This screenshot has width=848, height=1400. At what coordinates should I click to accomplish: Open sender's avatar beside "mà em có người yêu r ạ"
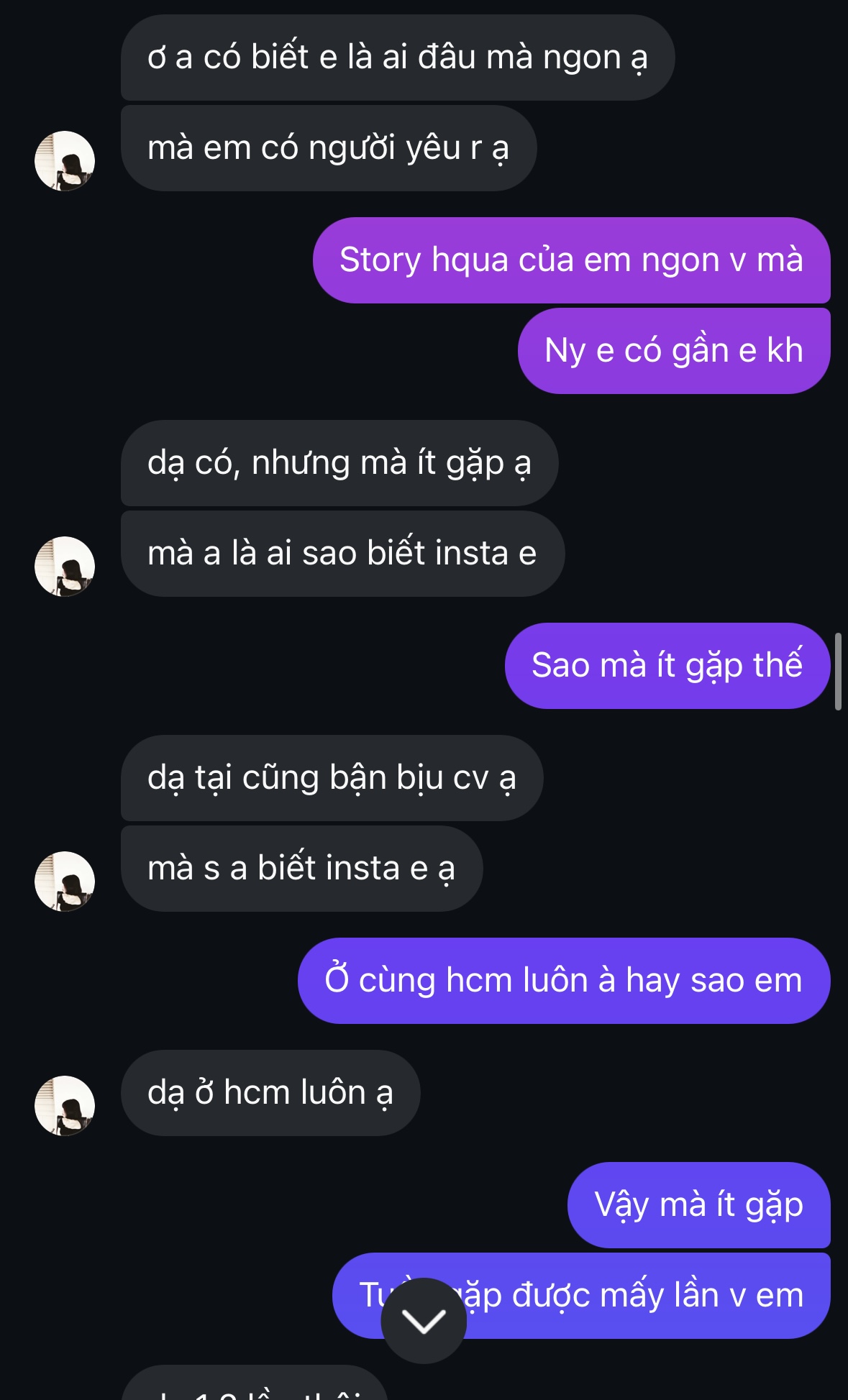click(65, 161)
